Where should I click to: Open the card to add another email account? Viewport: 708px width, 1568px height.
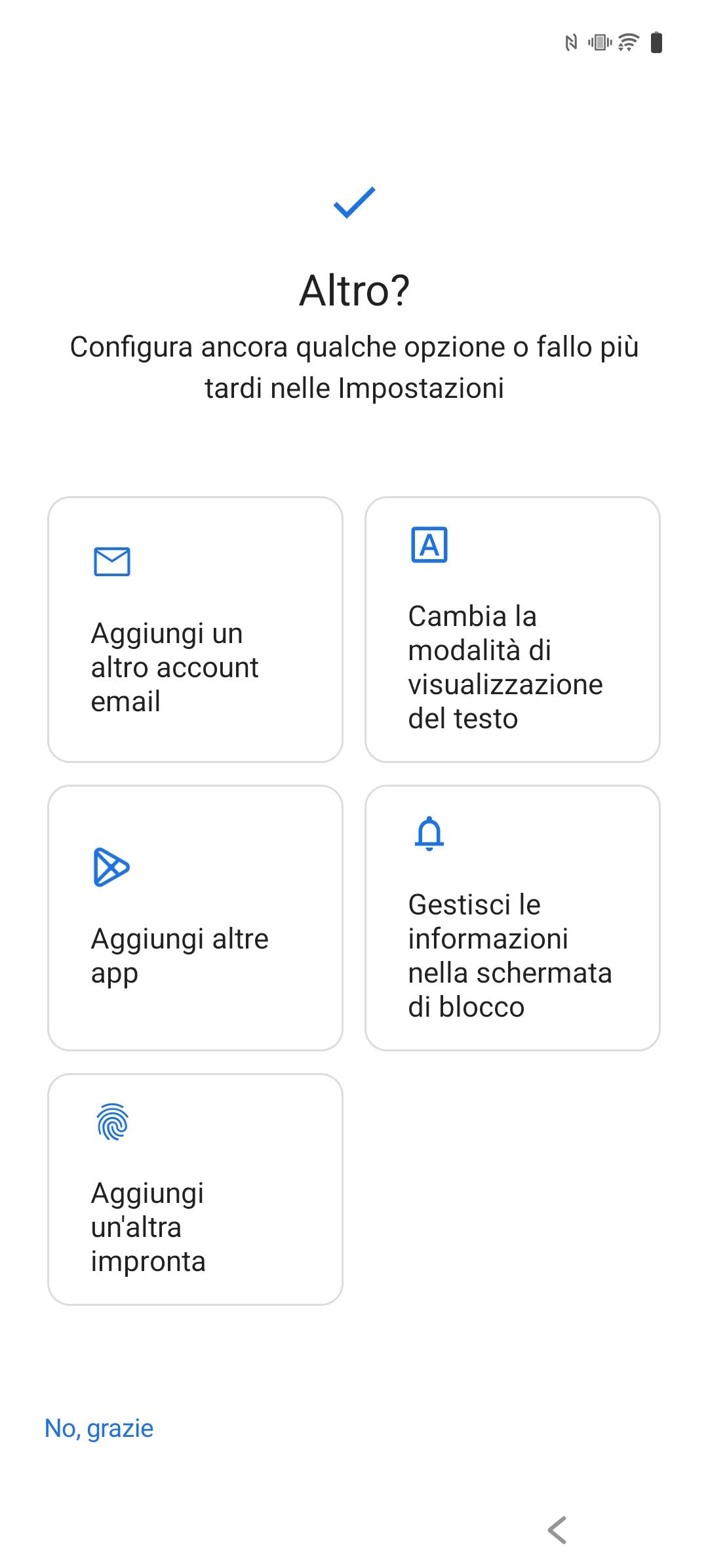pos(195,629)
